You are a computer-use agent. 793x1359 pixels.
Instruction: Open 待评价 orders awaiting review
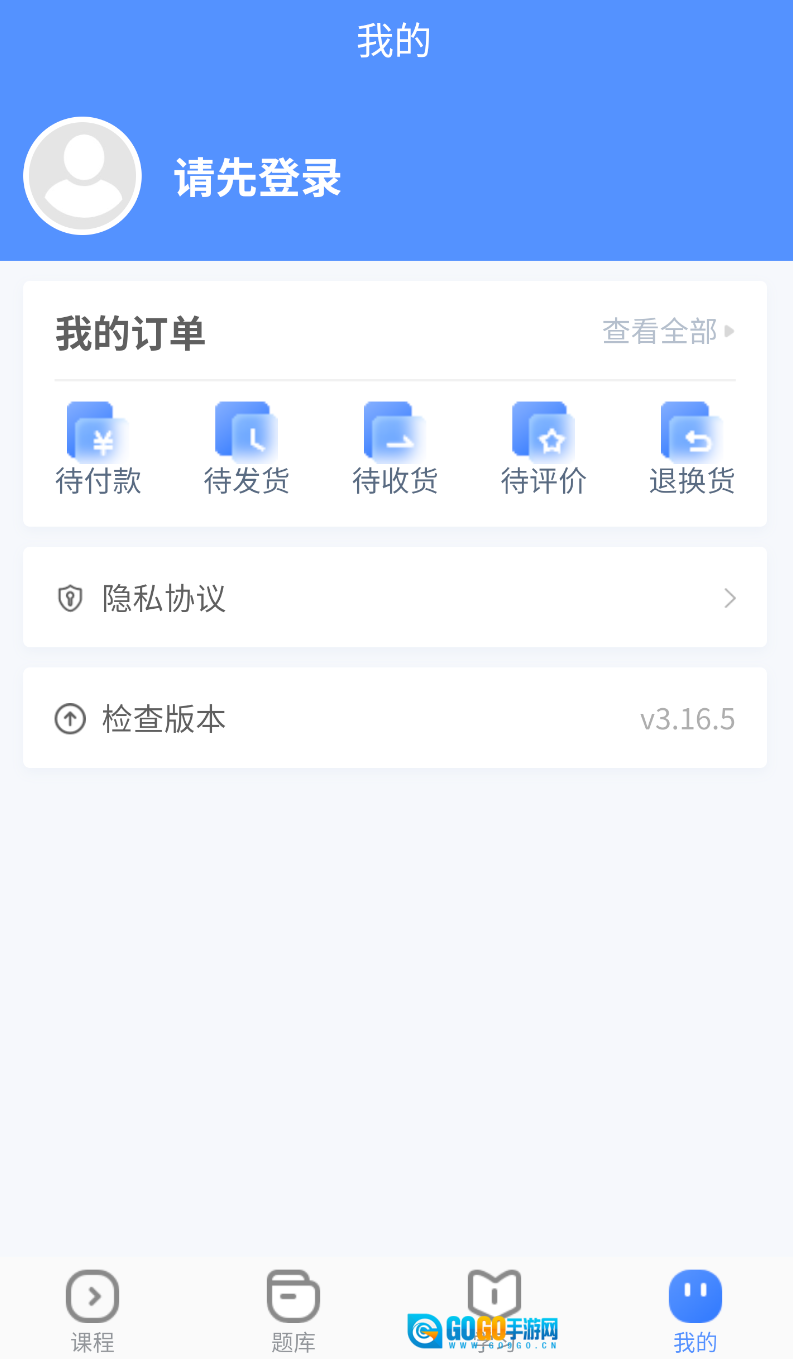click(x=543, y=449)
